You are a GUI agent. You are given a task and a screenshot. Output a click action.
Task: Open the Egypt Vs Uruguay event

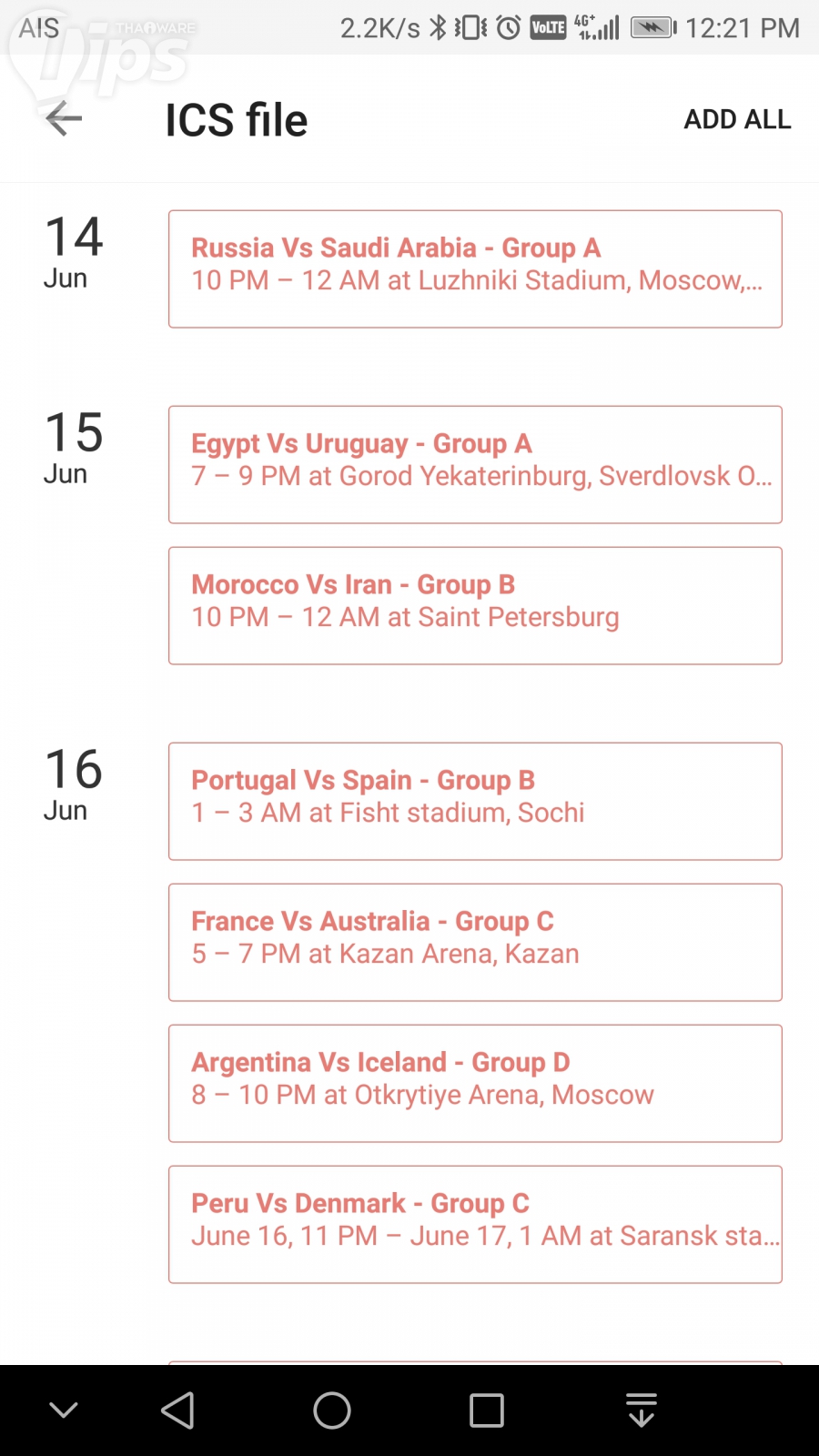click(x=475, y=465)
